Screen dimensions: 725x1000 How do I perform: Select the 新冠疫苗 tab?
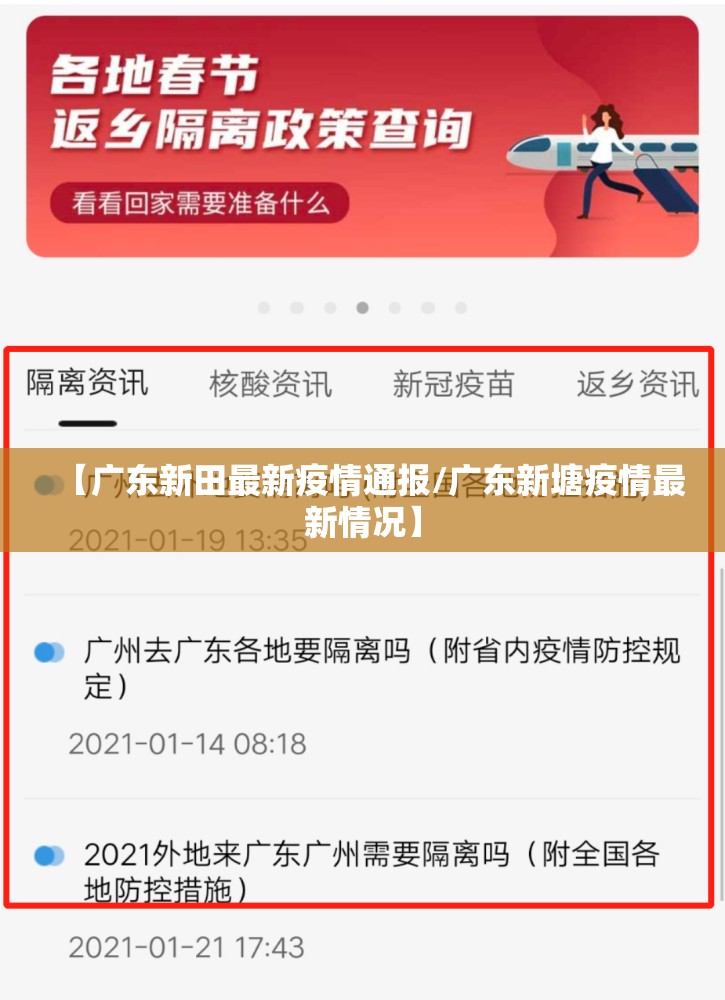(x=453, y=384)
